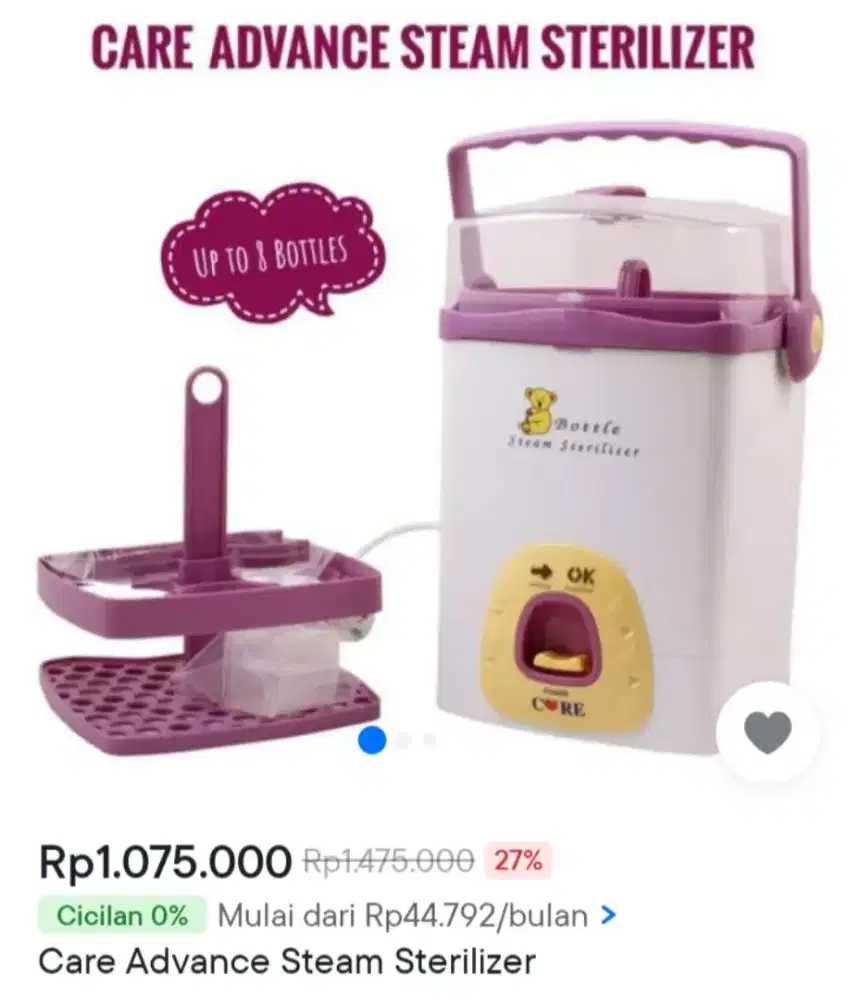Image resolution: width=848 pixels, height=1000 pixels.
Task: Toggle the wishlist heart for this product
Action: click(766, 734)
